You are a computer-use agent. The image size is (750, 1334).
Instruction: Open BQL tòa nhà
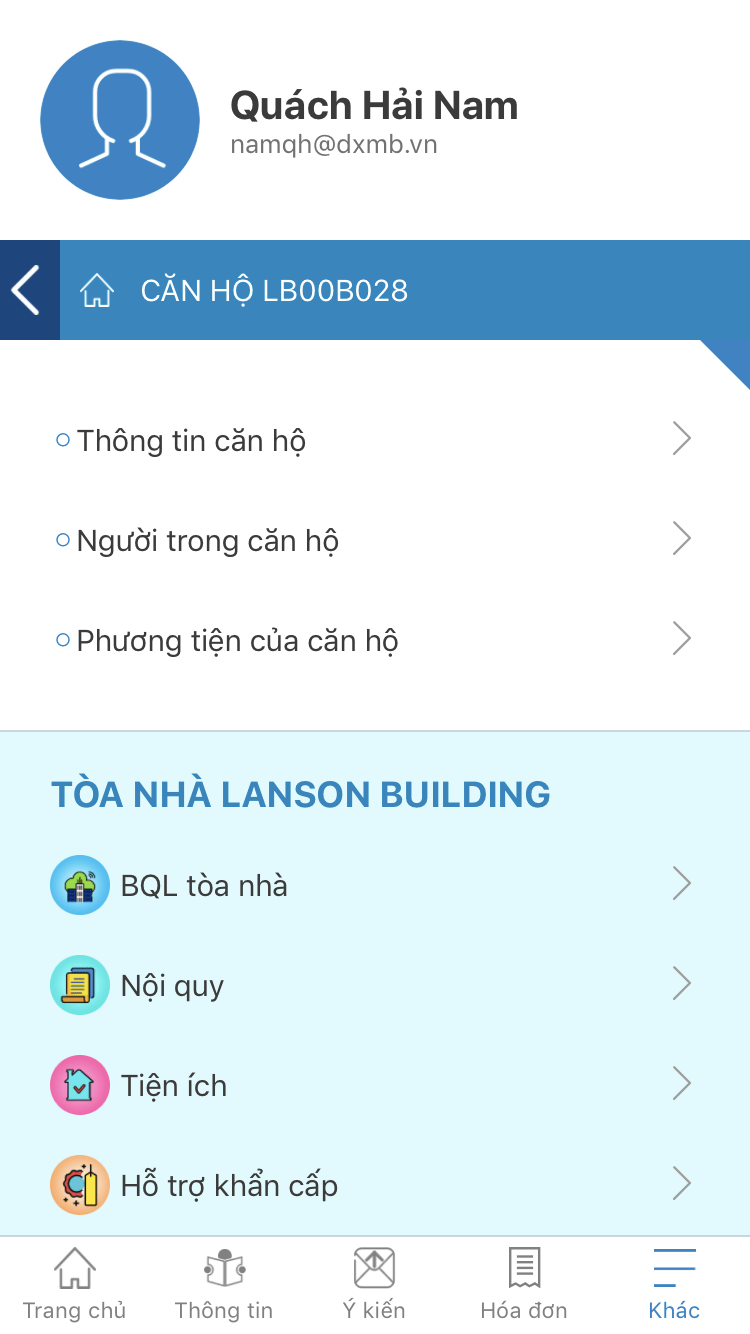[x=374, y=885]
